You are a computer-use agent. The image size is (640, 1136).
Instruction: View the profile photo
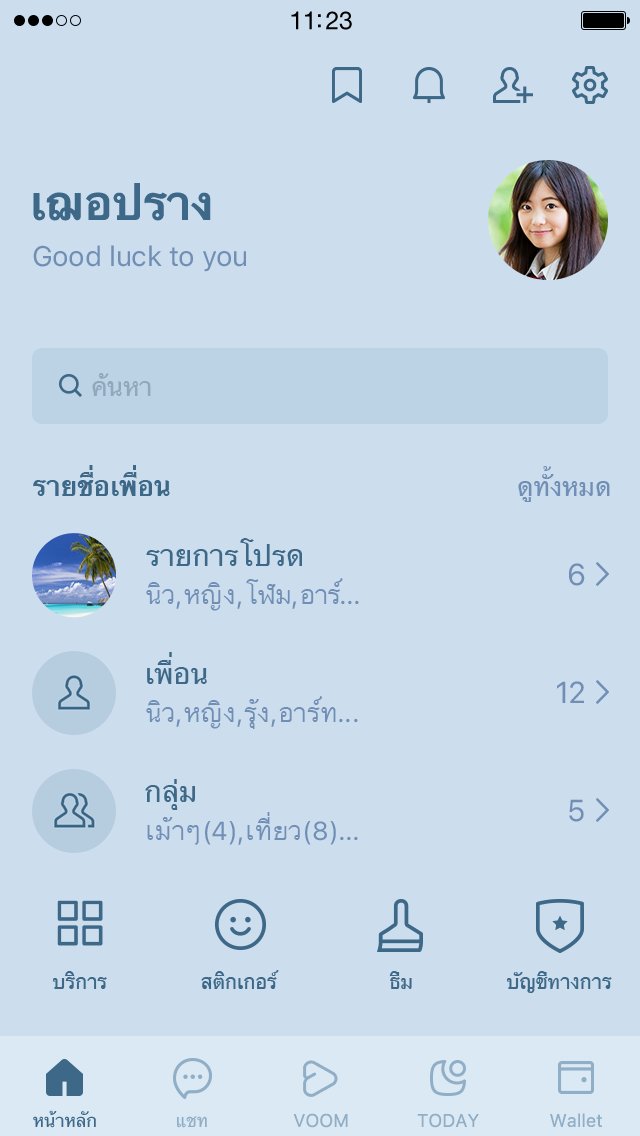(x=548, y=220)
